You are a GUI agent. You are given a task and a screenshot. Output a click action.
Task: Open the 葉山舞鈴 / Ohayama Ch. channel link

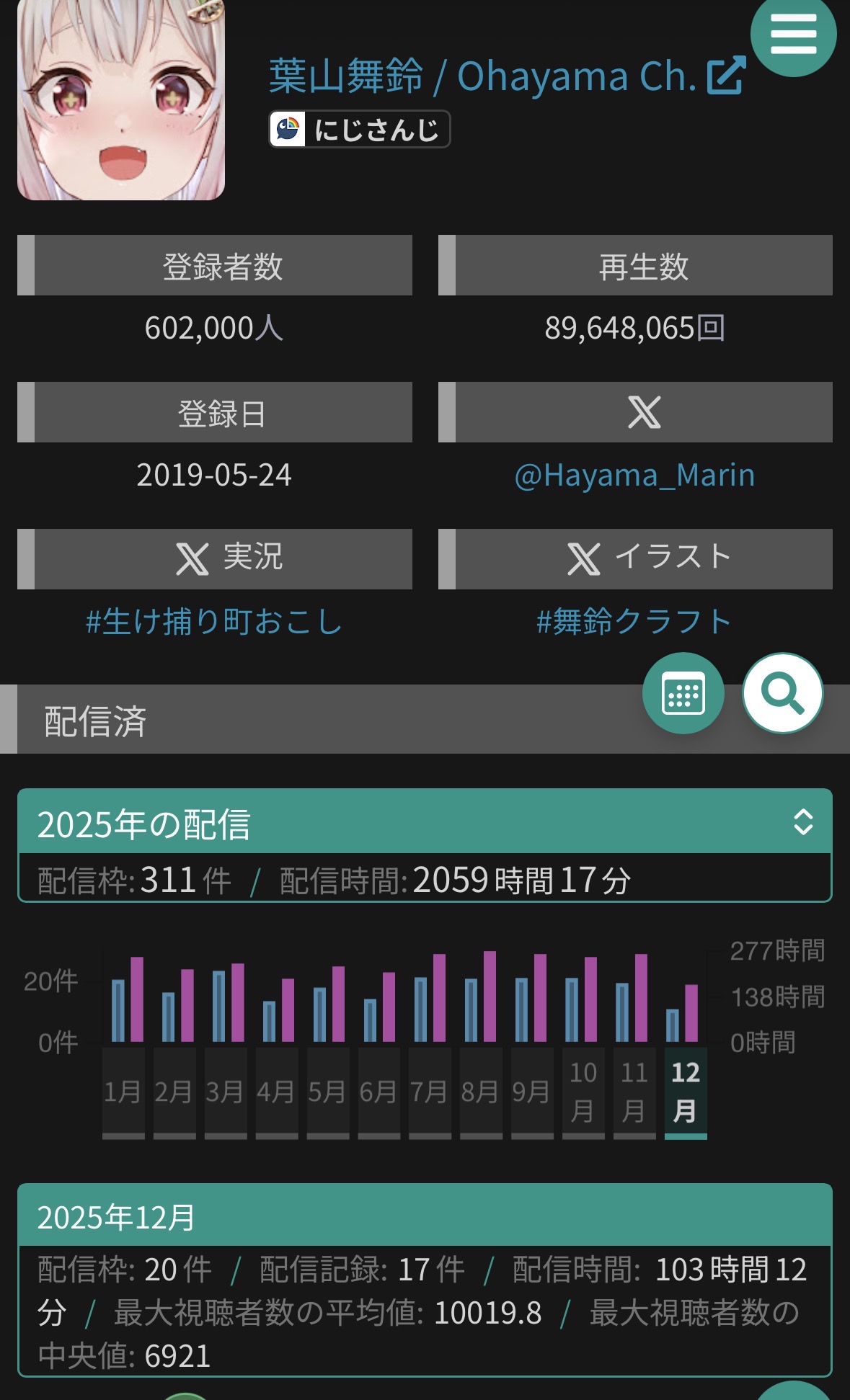coord(506,76)
